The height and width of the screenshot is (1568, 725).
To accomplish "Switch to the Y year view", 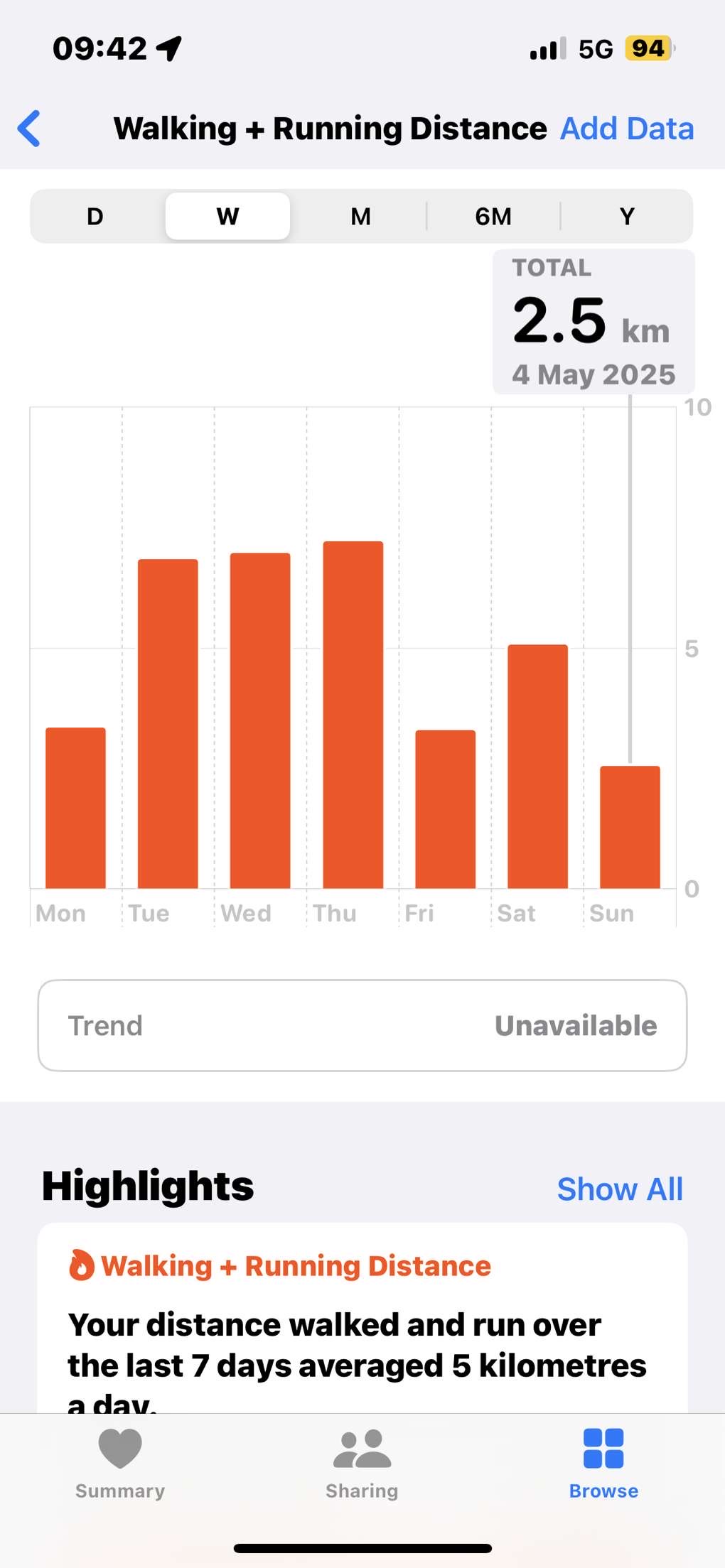I will (x=626, y=216).
